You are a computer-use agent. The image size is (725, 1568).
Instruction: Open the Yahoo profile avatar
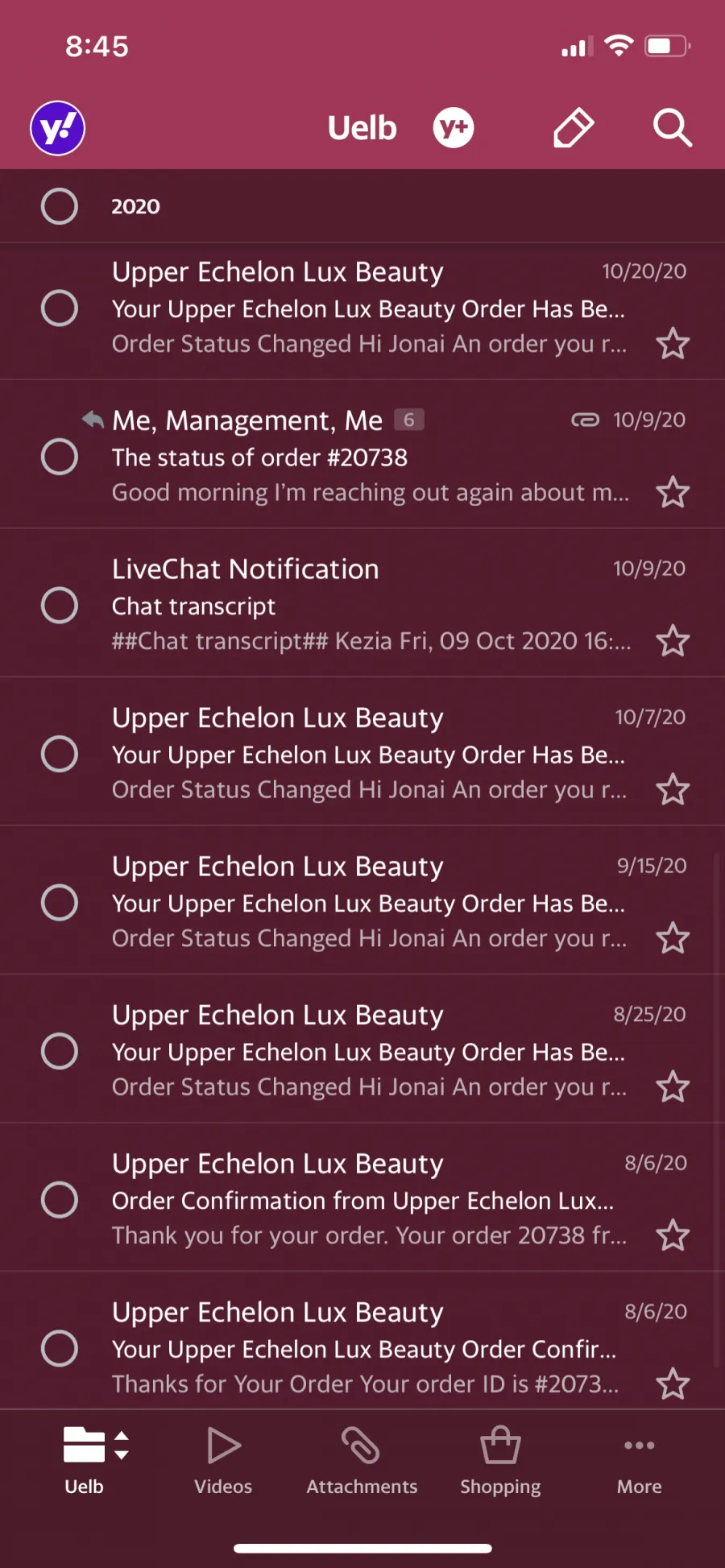[x=58, y=128]
